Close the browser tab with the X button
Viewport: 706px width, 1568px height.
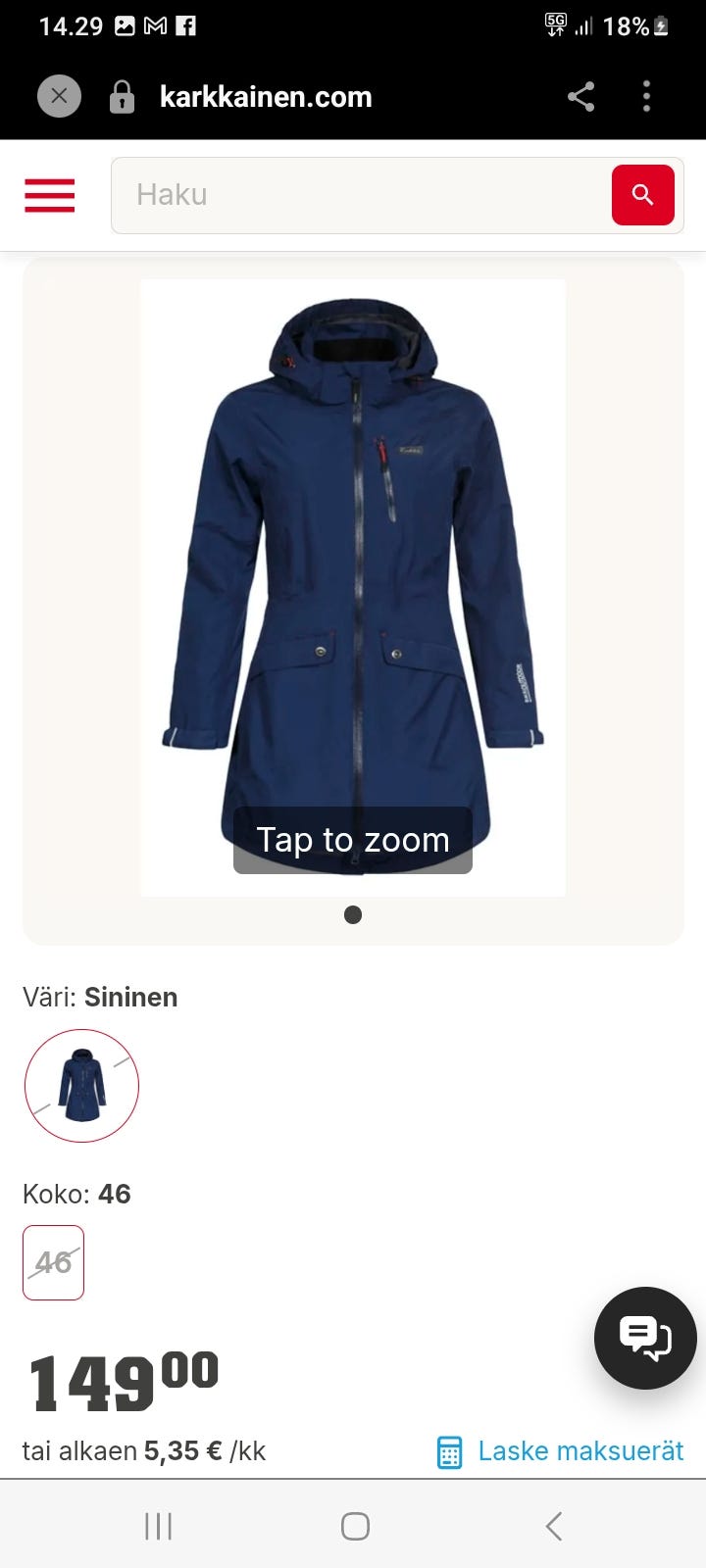click(x=59, y=96)
